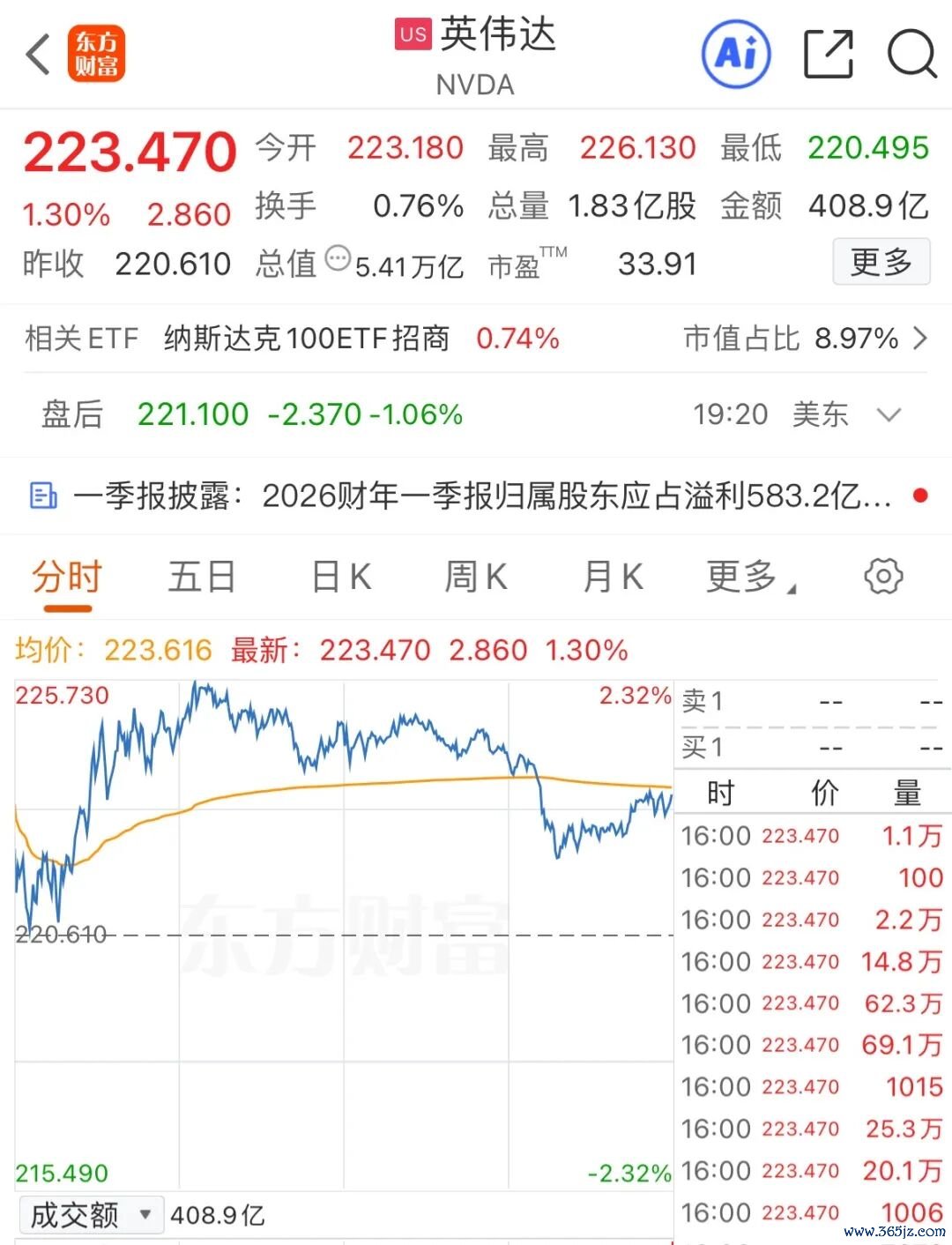Switch to the 五日 chart tab
The width and height of the screenshot is (952, 1245).
202,578
